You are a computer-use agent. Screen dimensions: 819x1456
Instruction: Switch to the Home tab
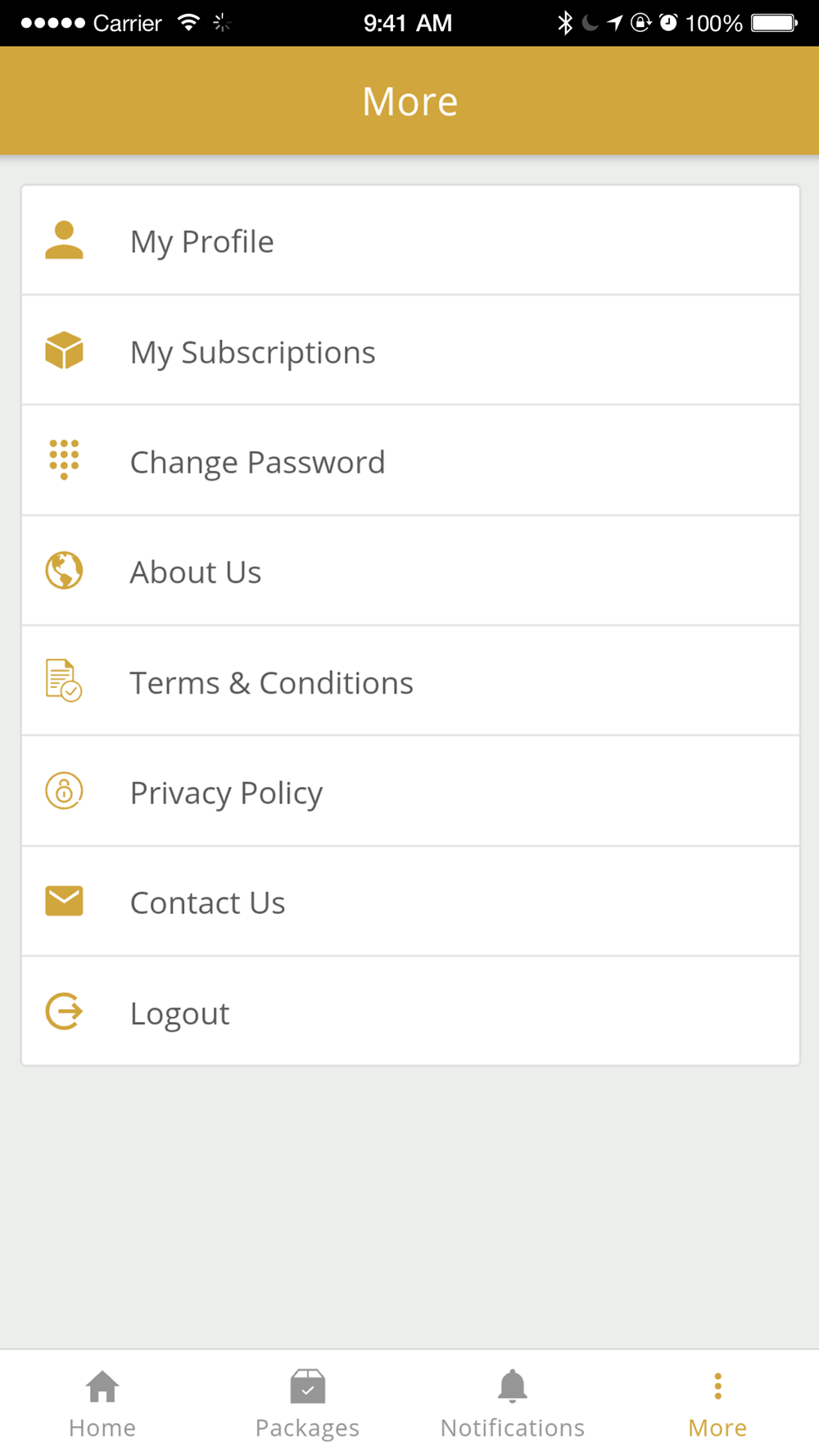pos(102,1404)
